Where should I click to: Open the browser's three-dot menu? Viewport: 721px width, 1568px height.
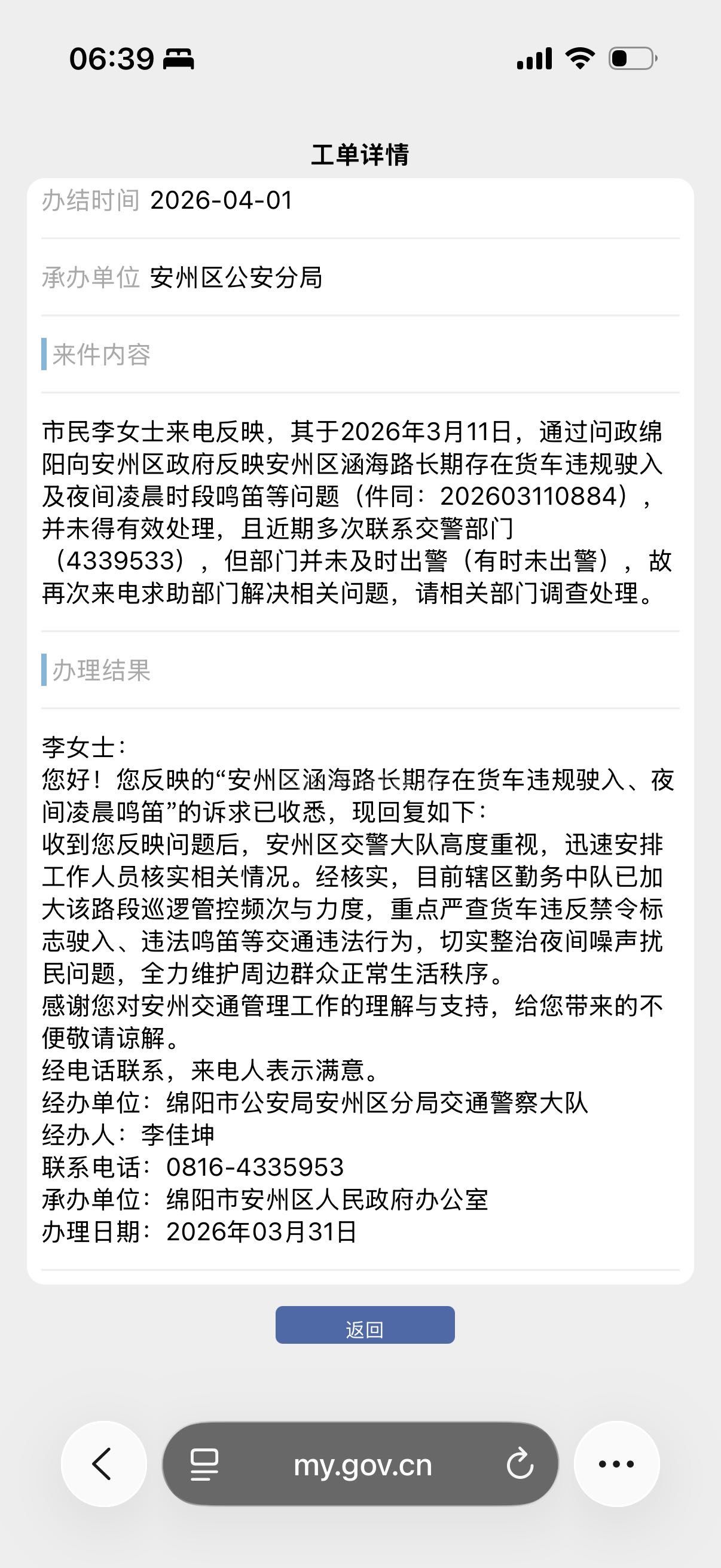tap(616, 1464)
